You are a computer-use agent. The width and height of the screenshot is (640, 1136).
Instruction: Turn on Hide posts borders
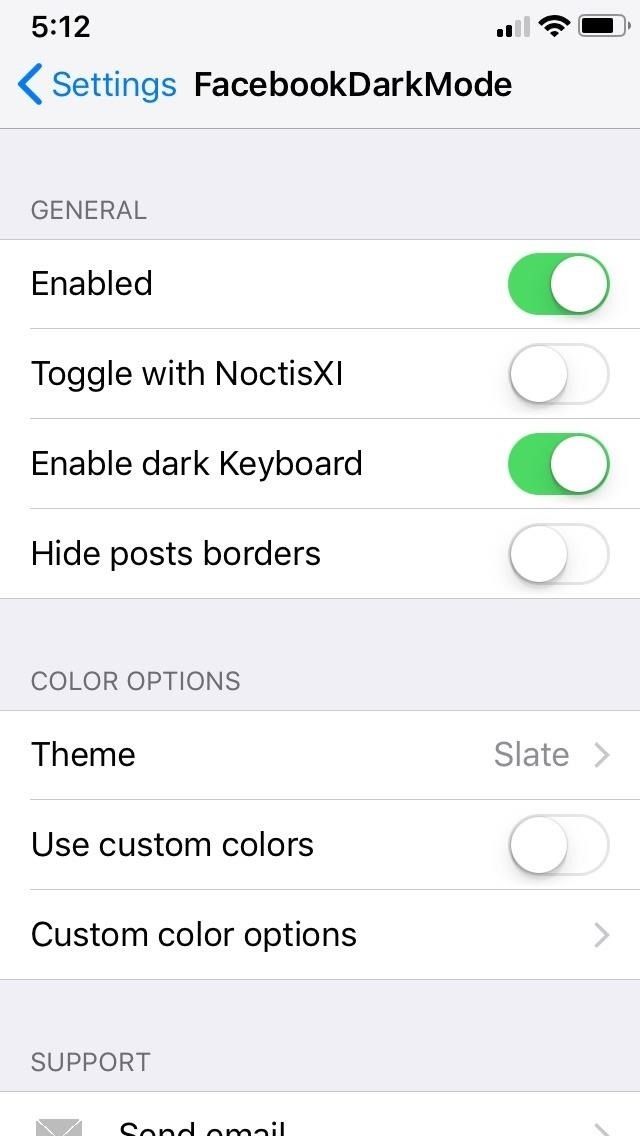click(x=558, y=554)
